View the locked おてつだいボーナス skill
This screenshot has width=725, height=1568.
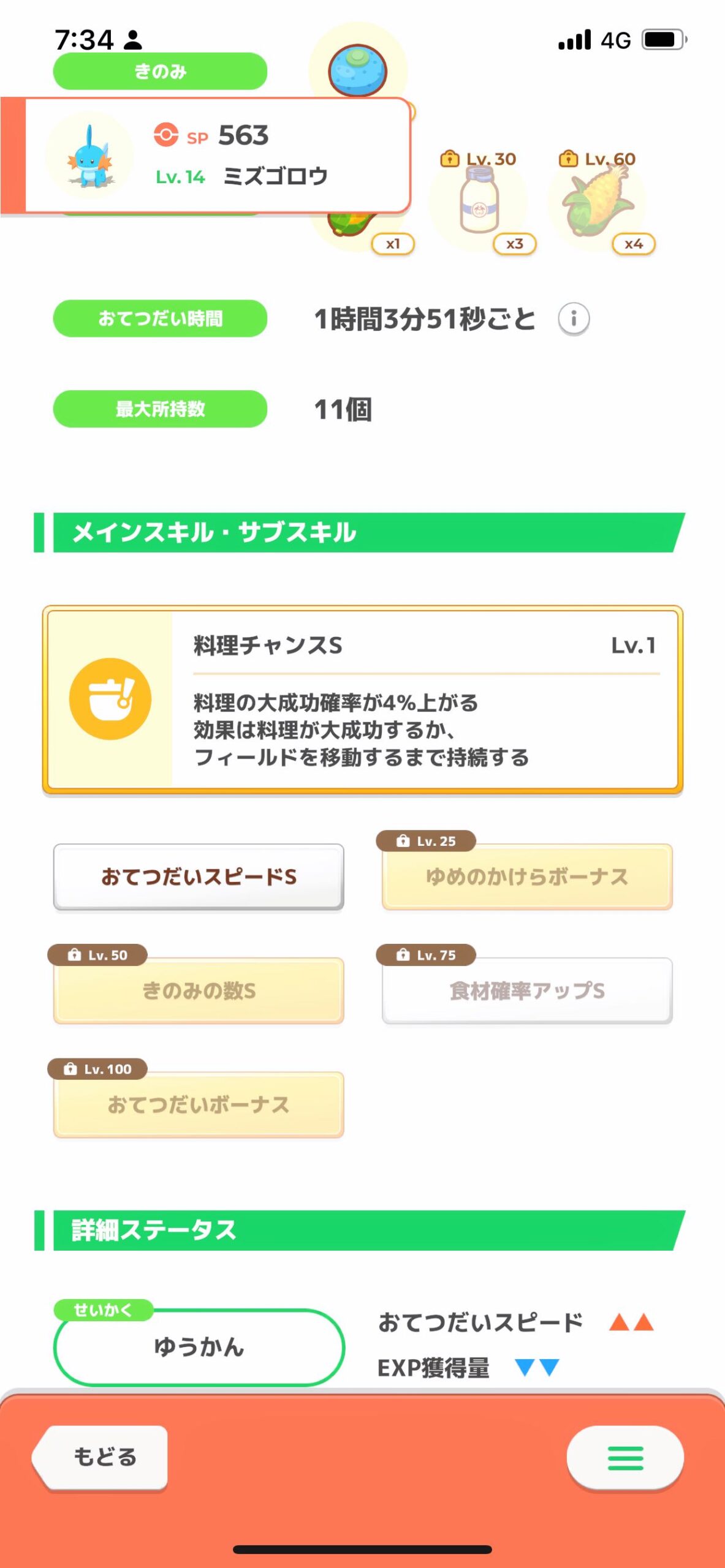coord(199,1104)
